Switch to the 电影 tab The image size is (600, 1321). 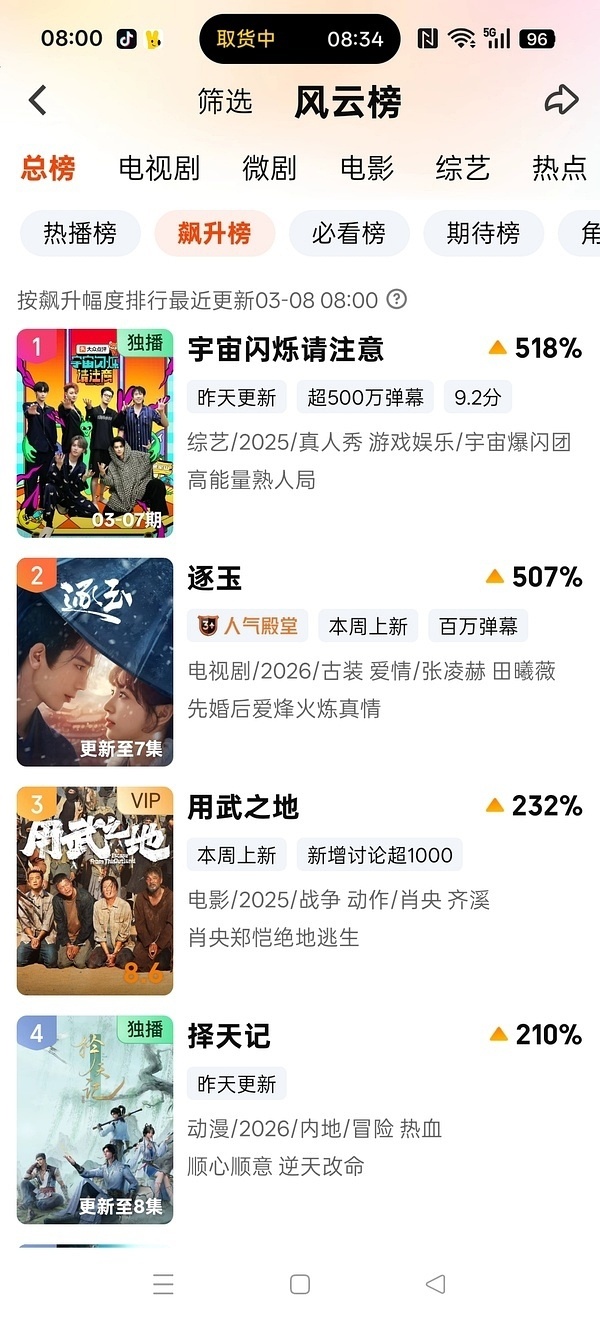pos(367,168)
